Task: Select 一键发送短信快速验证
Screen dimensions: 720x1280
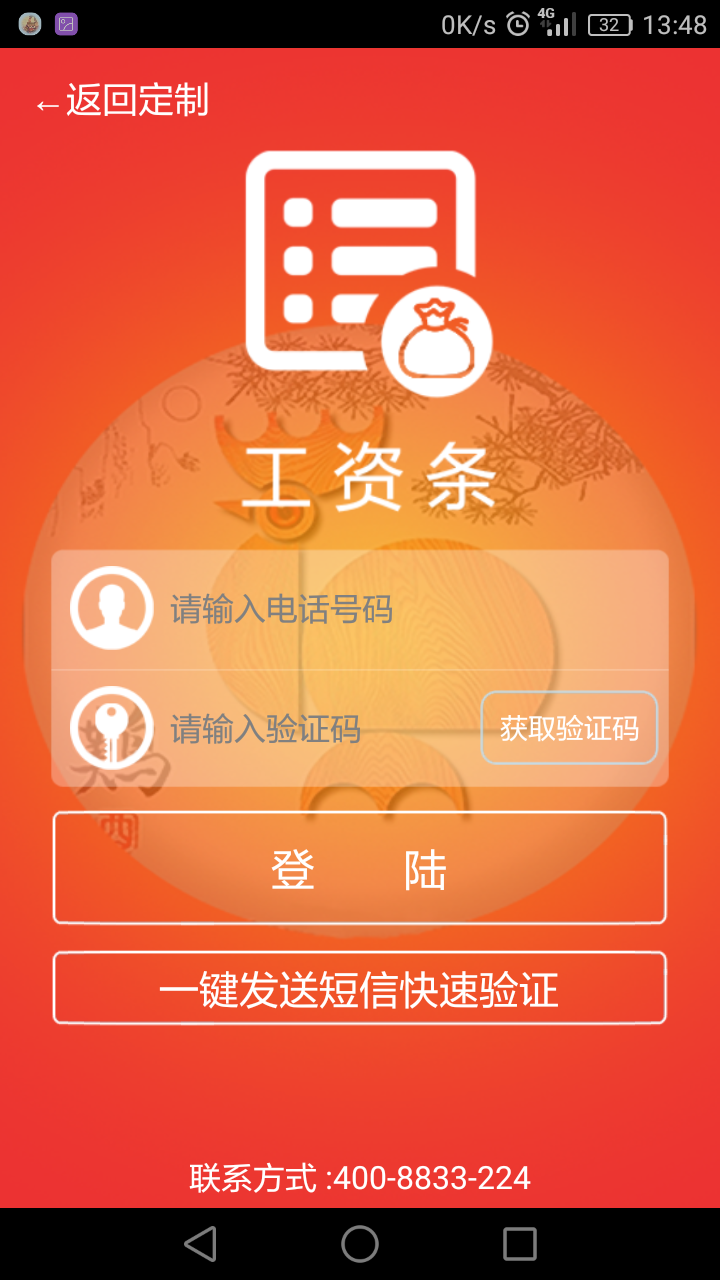Action: pyautogui.click(x=359, y=989)
